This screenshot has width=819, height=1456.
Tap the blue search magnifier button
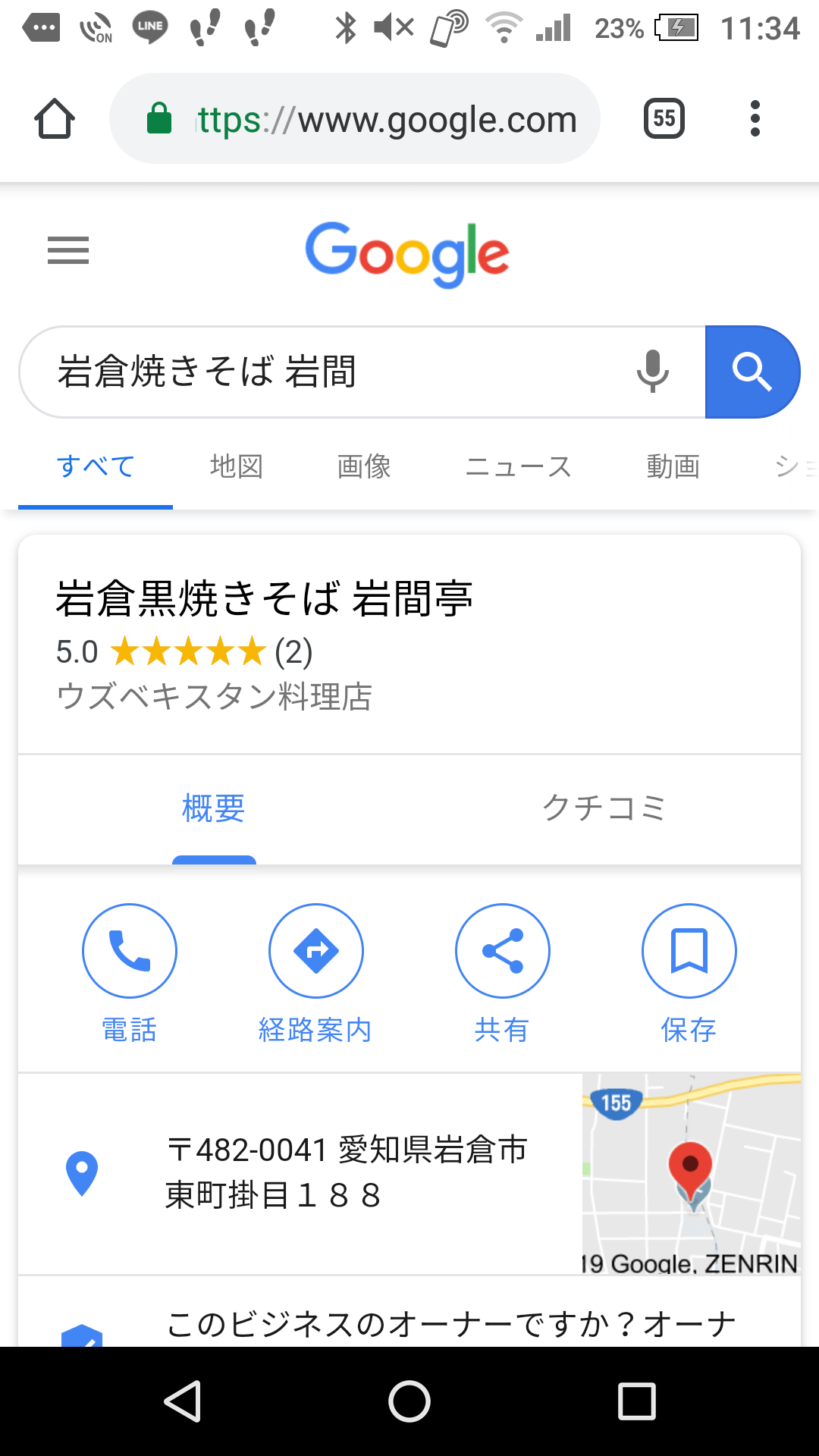point(752,372)
